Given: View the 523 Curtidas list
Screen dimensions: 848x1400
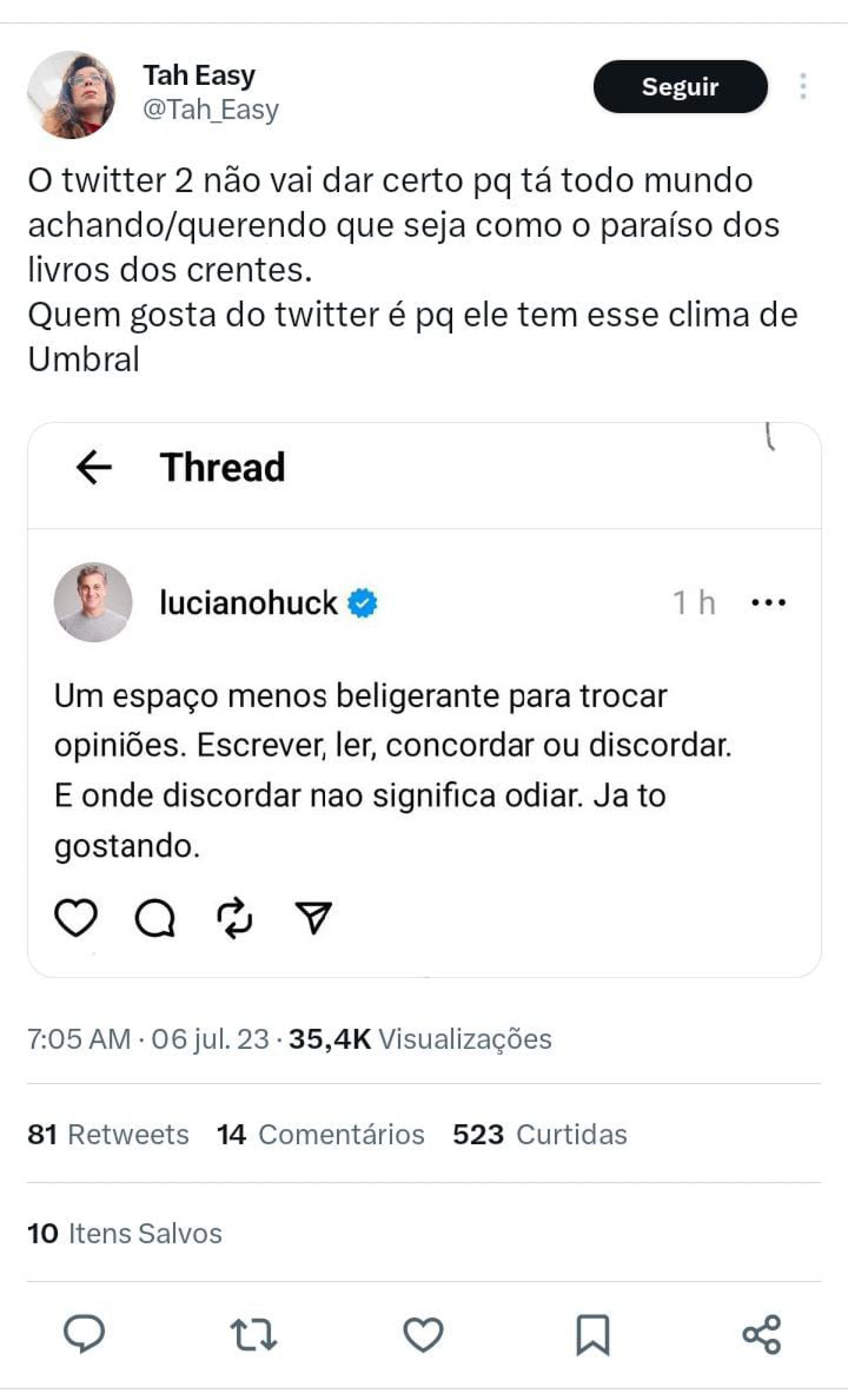Looking at the screenshot, I should coord(540,1134).
